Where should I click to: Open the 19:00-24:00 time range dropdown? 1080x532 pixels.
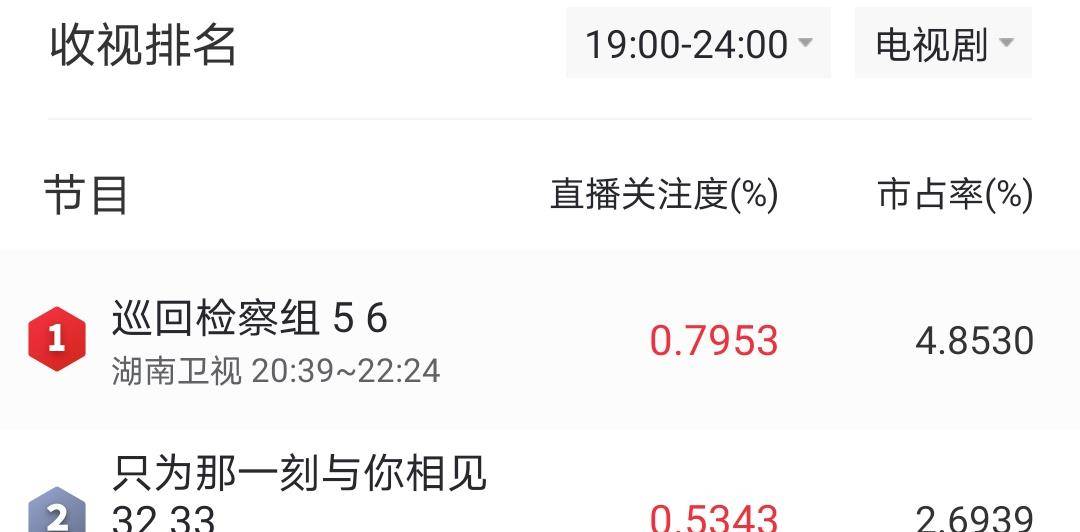tap(698, 44)
